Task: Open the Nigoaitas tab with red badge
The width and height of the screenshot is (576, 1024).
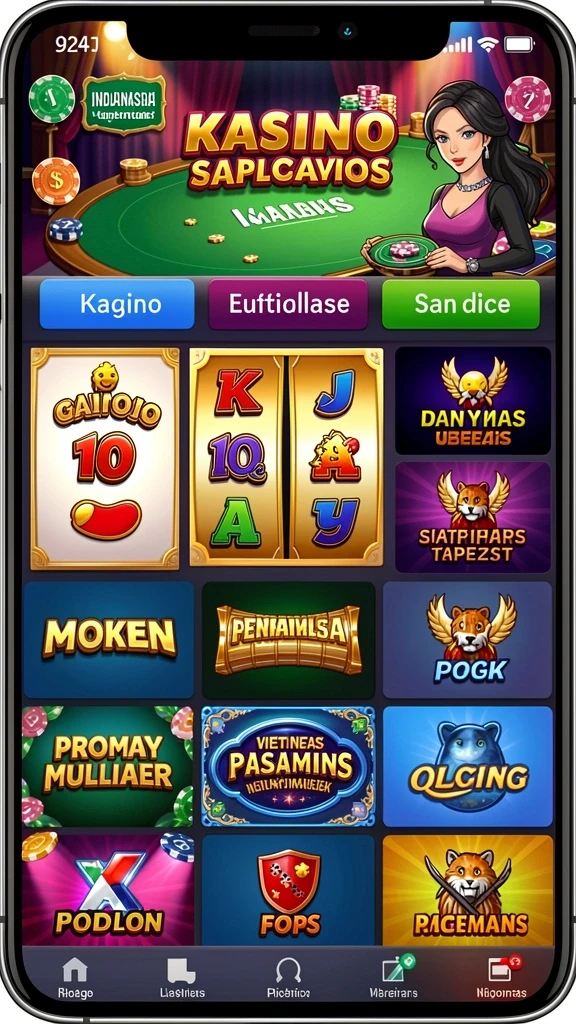Action: (502, 978)
